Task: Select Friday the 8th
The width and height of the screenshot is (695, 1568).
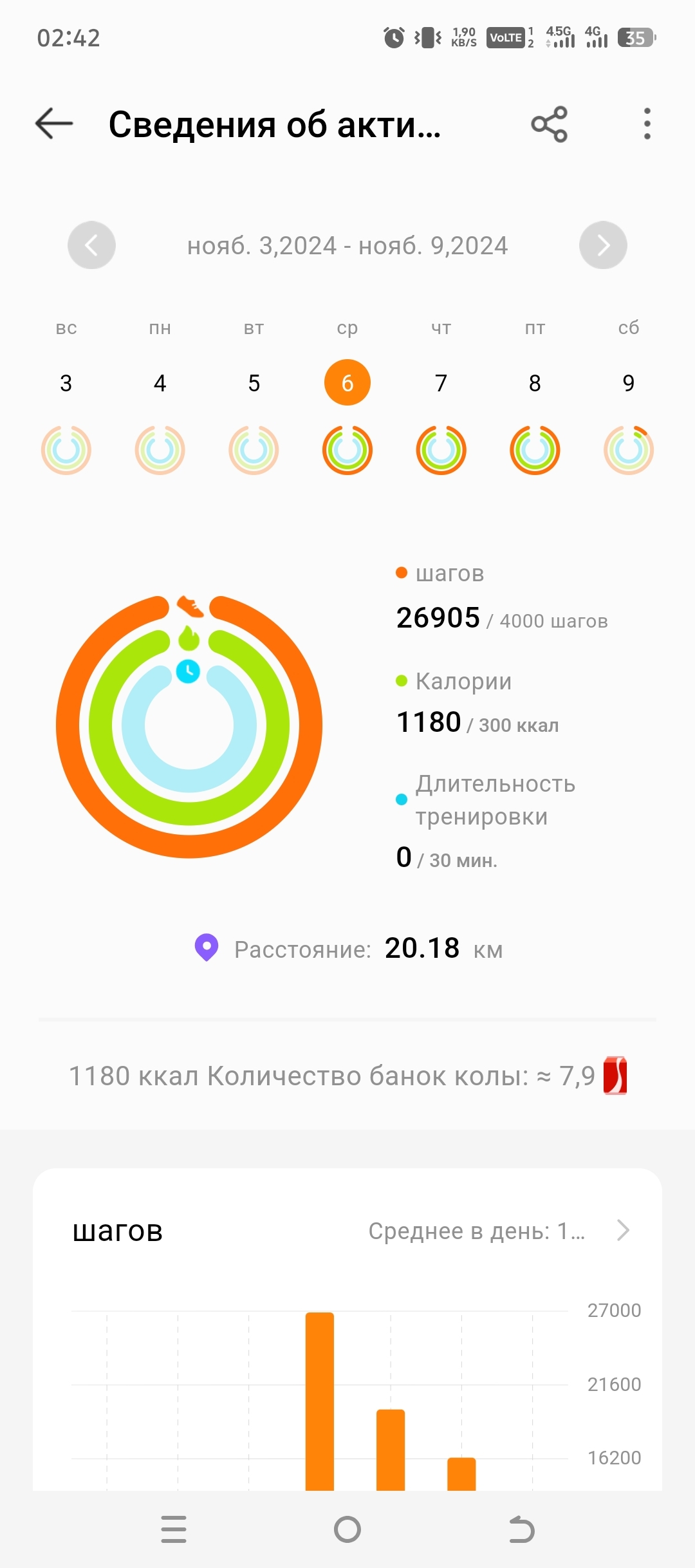Action: pyautogui.click(x=535, y=384)
